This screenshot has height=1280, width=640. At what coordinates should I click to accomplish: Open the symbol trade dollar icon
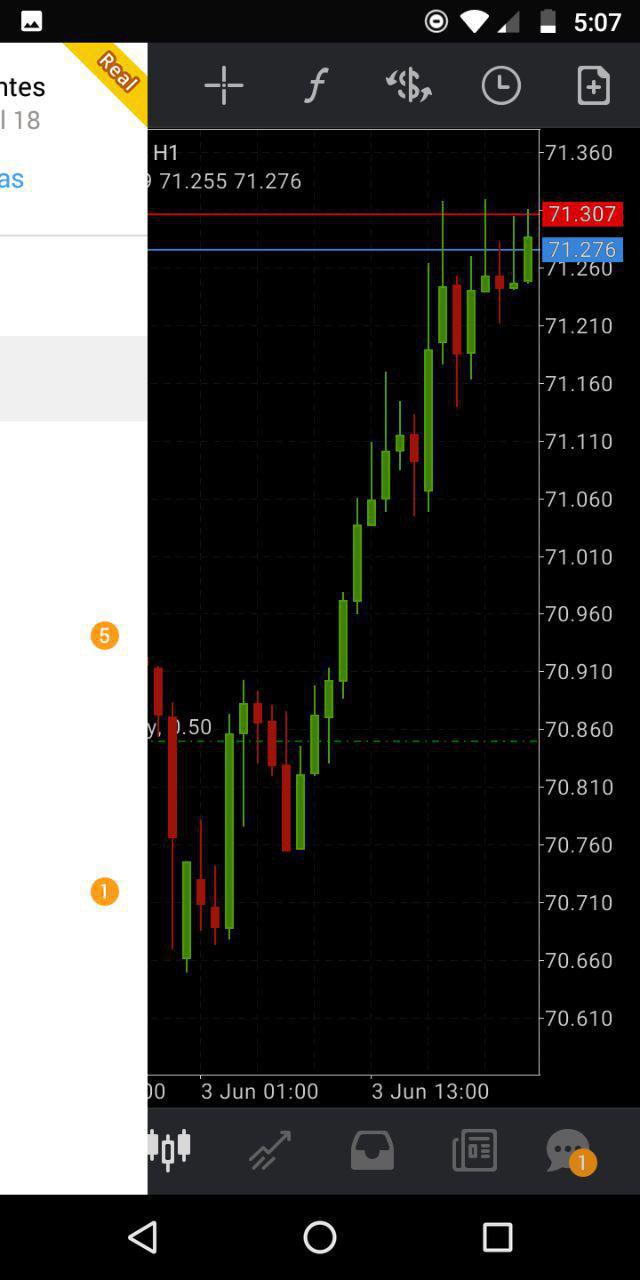(408, 86)
